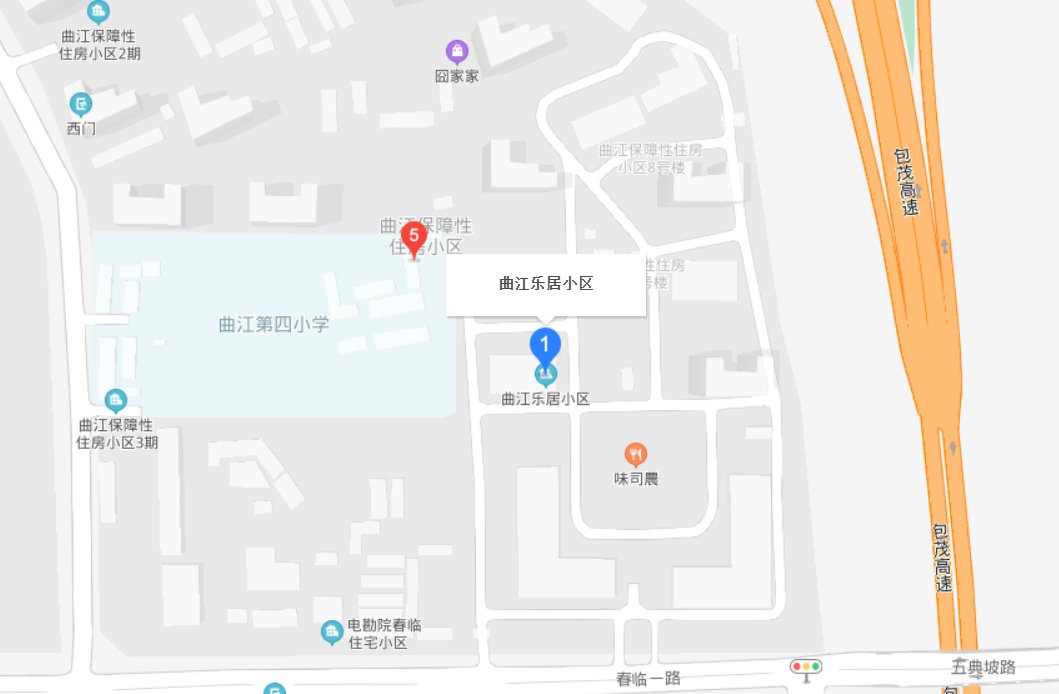Tap the red marker numbered 5
1059x694 pixels.
[x=413, y=238]
